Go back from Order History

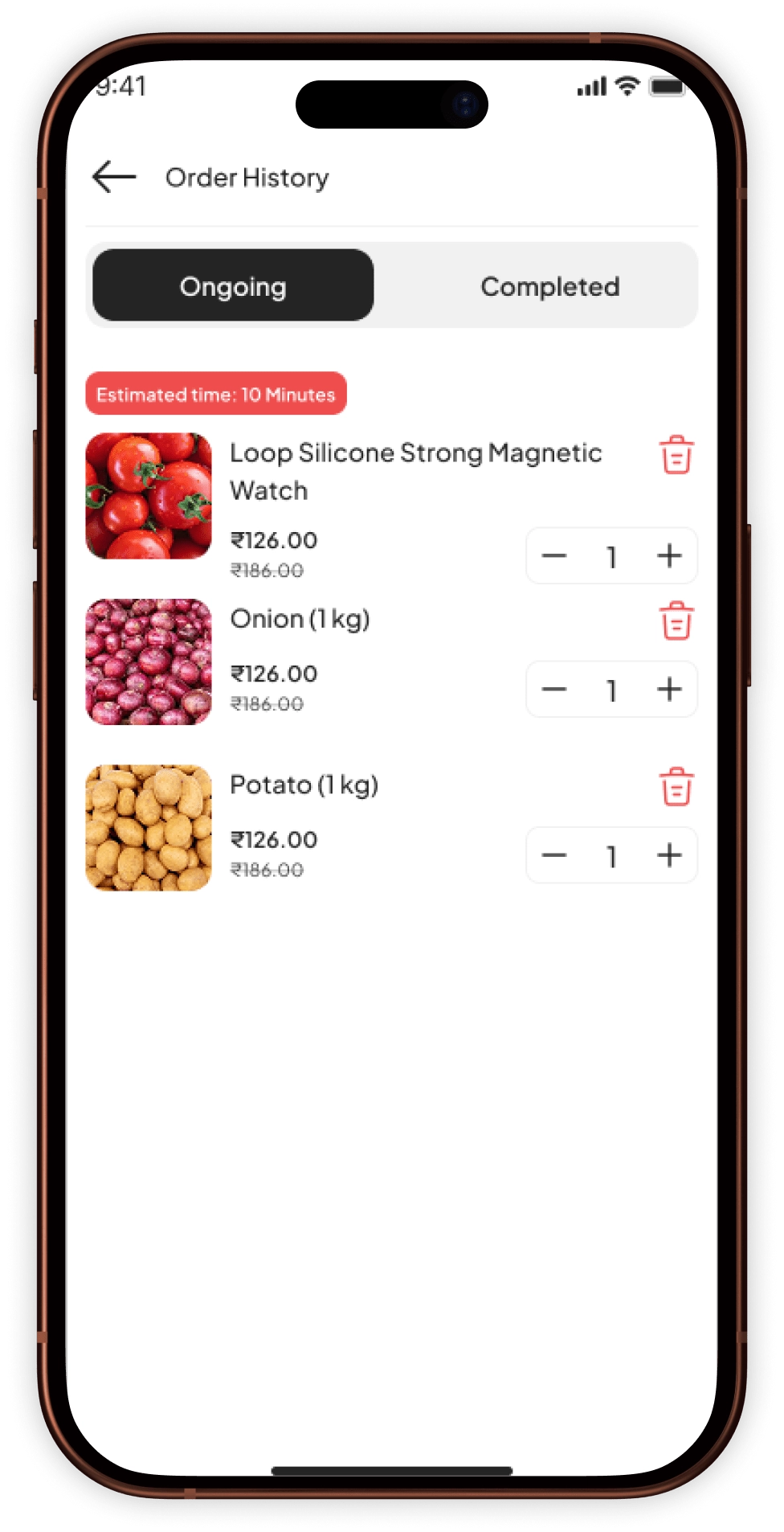click(x=114, y=177)
